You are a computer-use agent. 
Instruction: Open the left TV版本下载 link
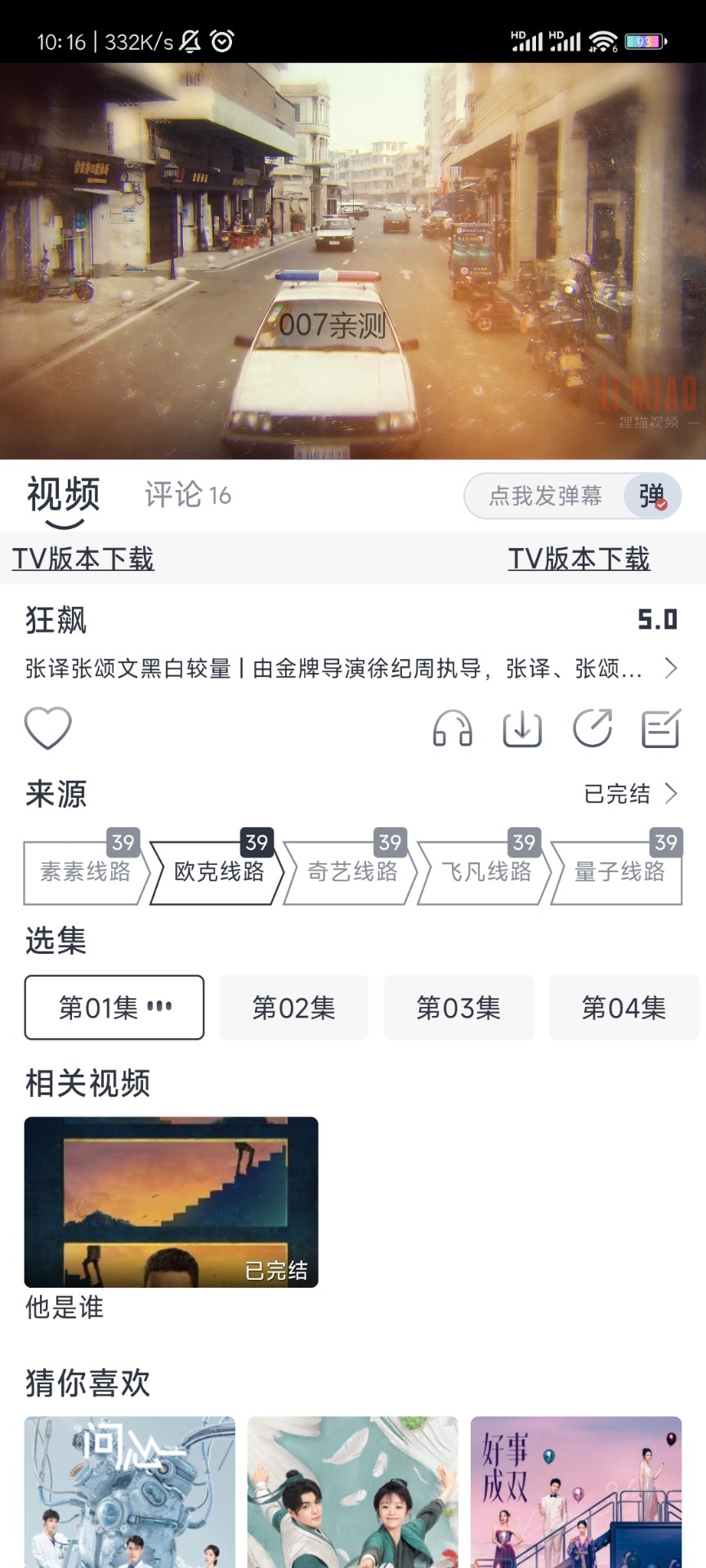82,560
